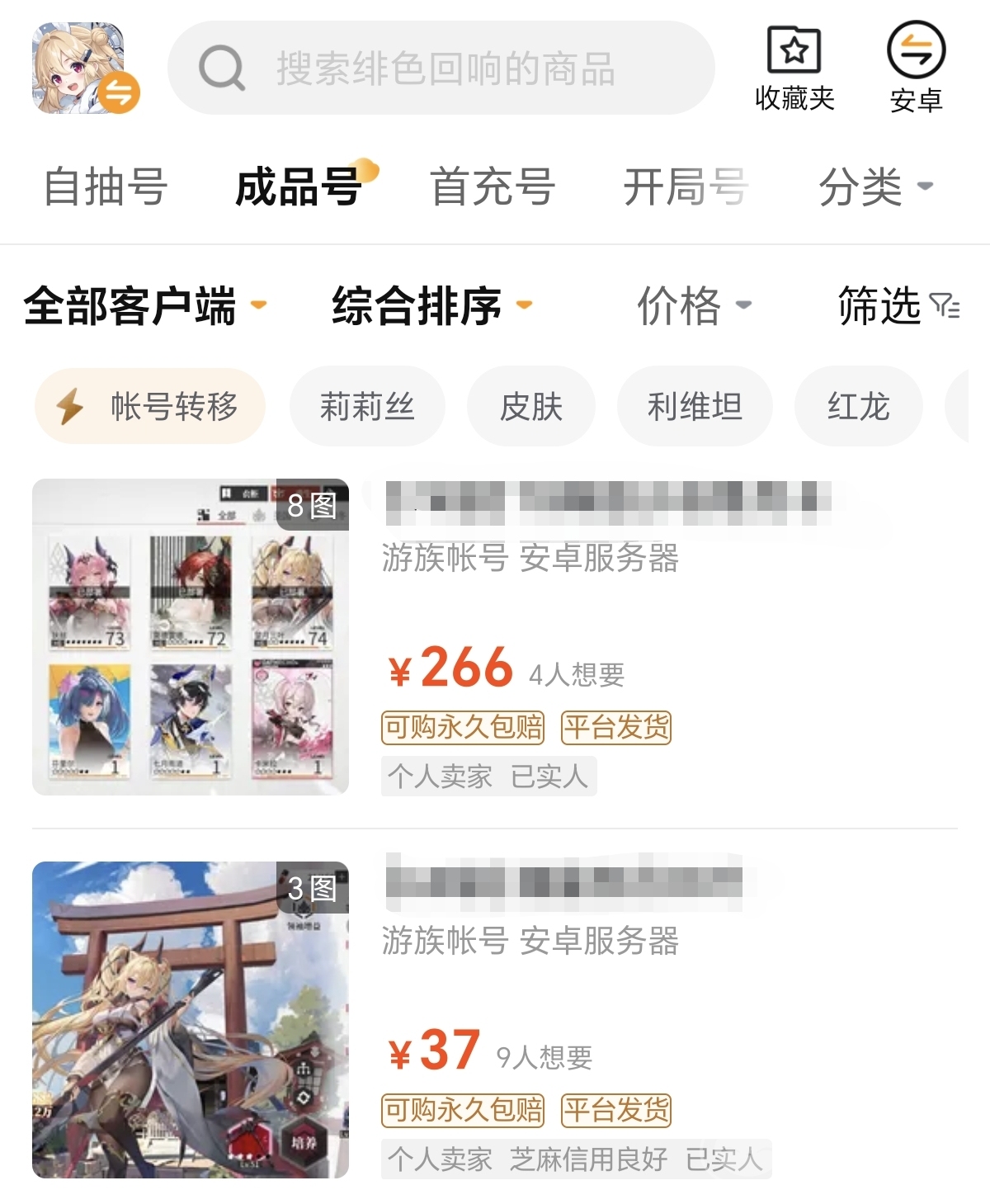Expand the 分类 category dropdown
990x1204 pixels.
pos(874,187)
